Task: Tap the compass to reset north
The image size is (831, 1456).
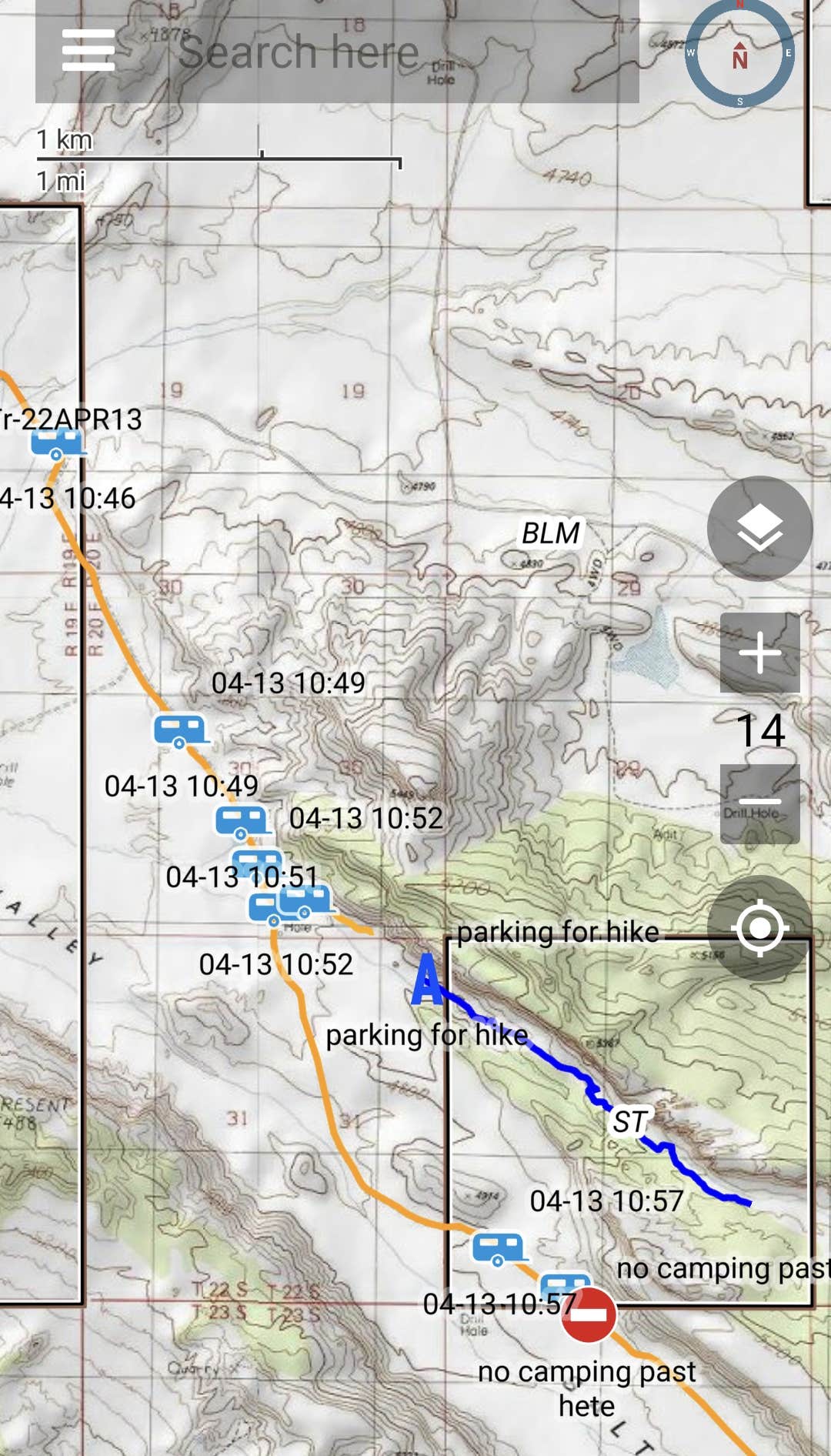Action: click(x=739, y=54)
